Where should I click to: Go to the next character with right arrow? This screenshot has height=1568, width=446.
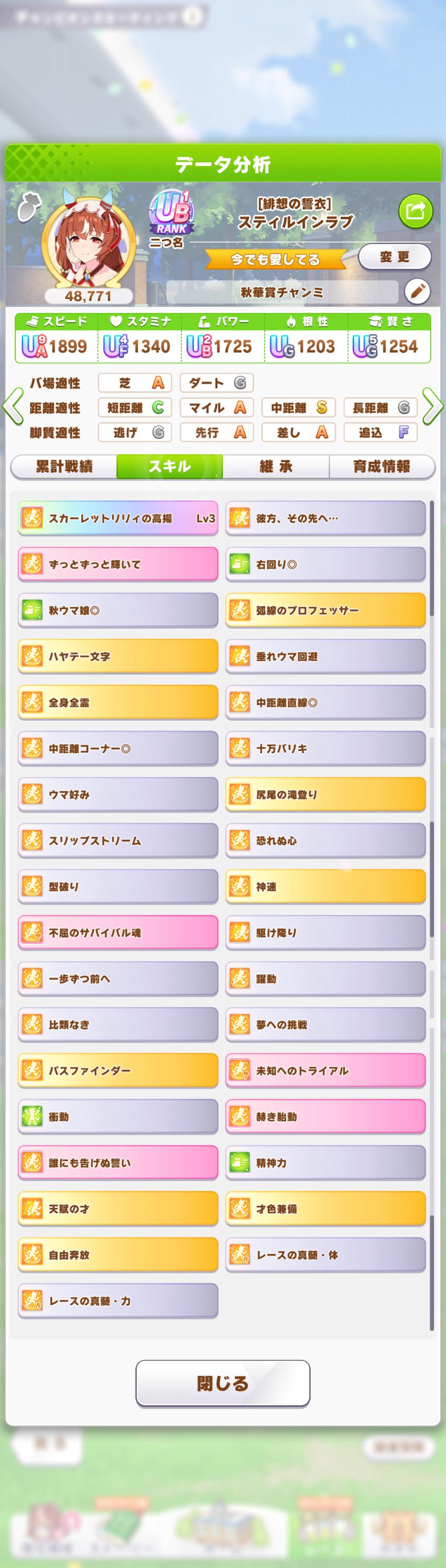click(x=432, y=407)
